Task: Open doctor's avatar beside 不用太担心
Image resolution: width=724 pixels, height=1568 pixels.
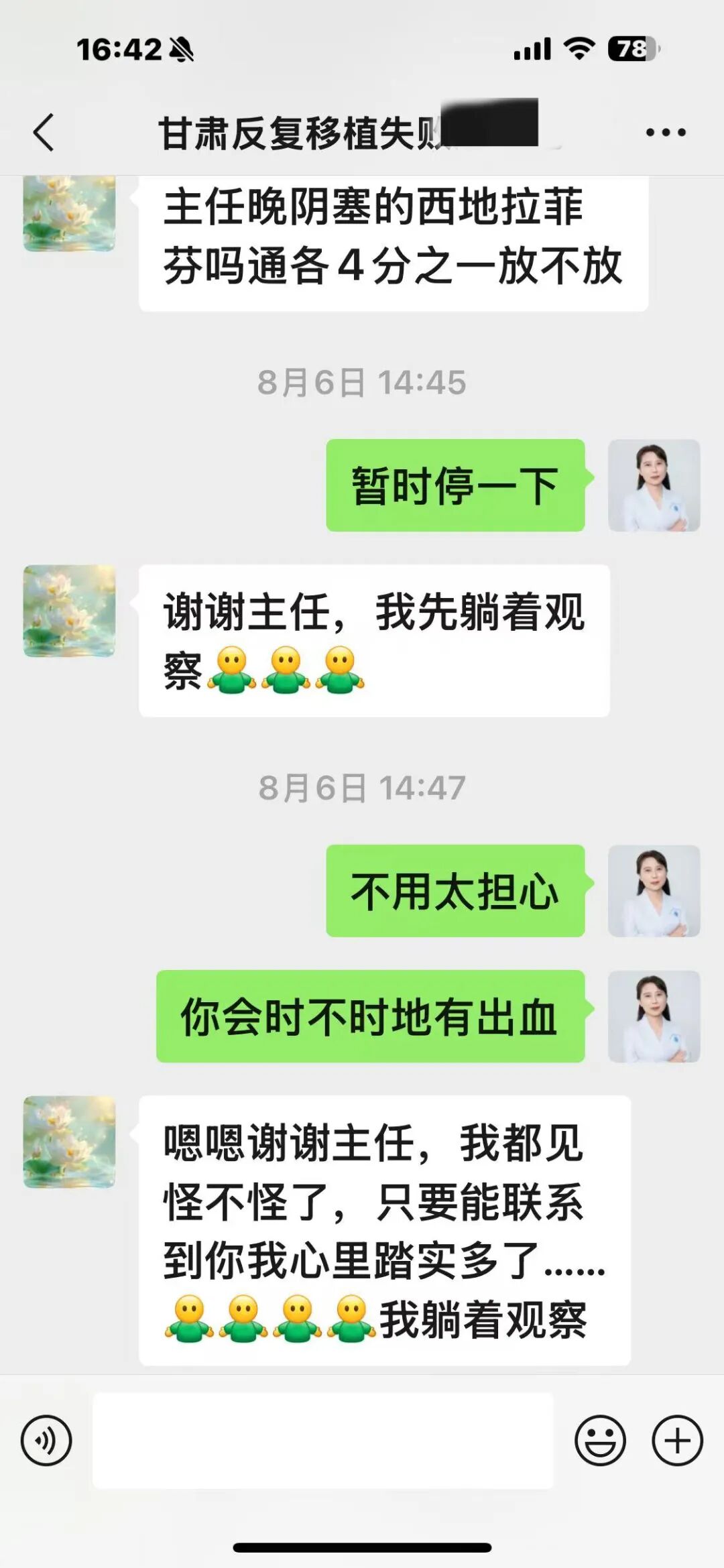Action: click(x=654, y=891)
